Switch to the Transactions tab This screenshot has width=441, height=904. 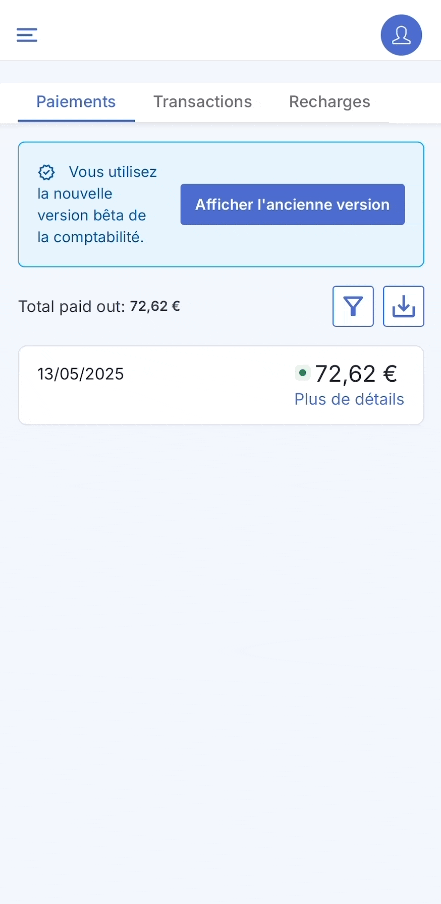(x=202, y=102)
